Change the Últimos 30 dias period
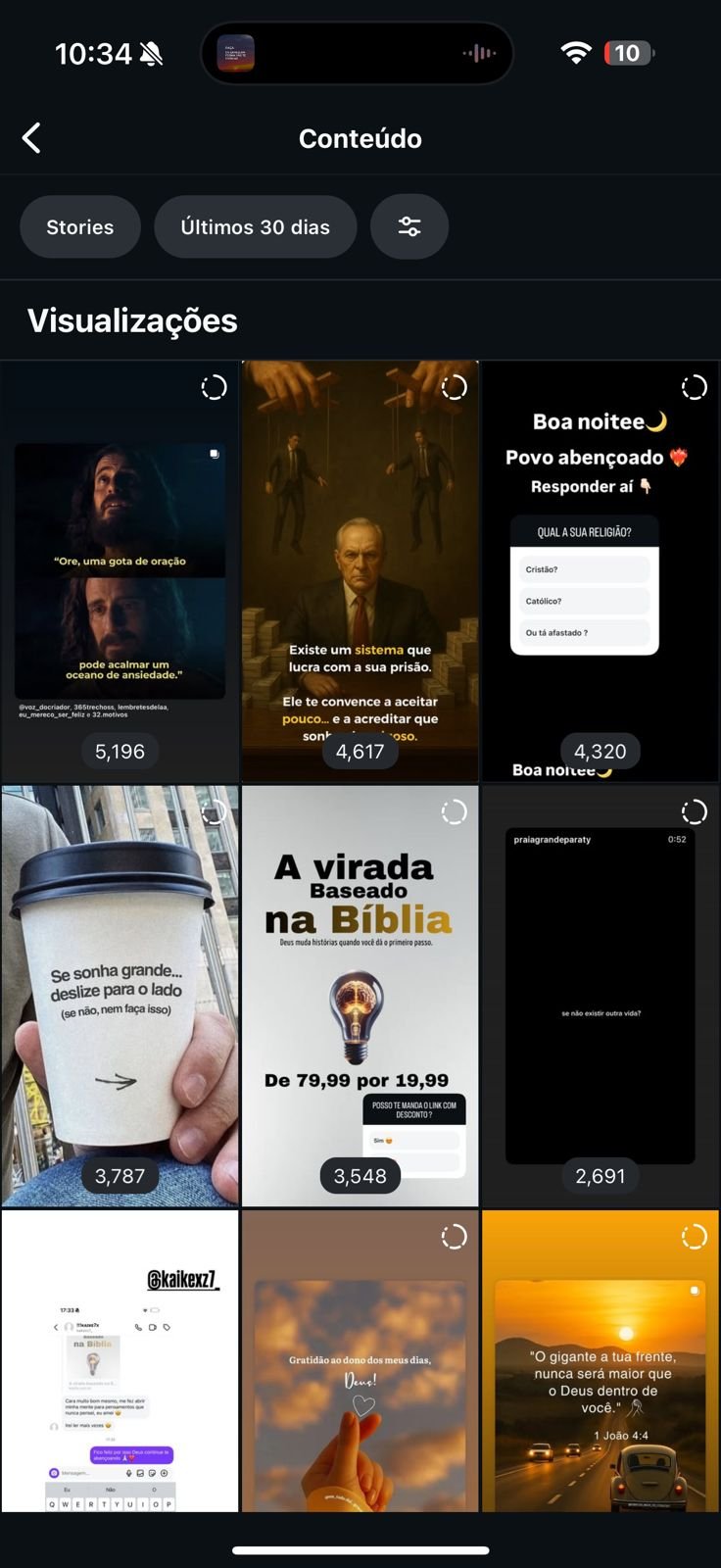 [255, 227]
